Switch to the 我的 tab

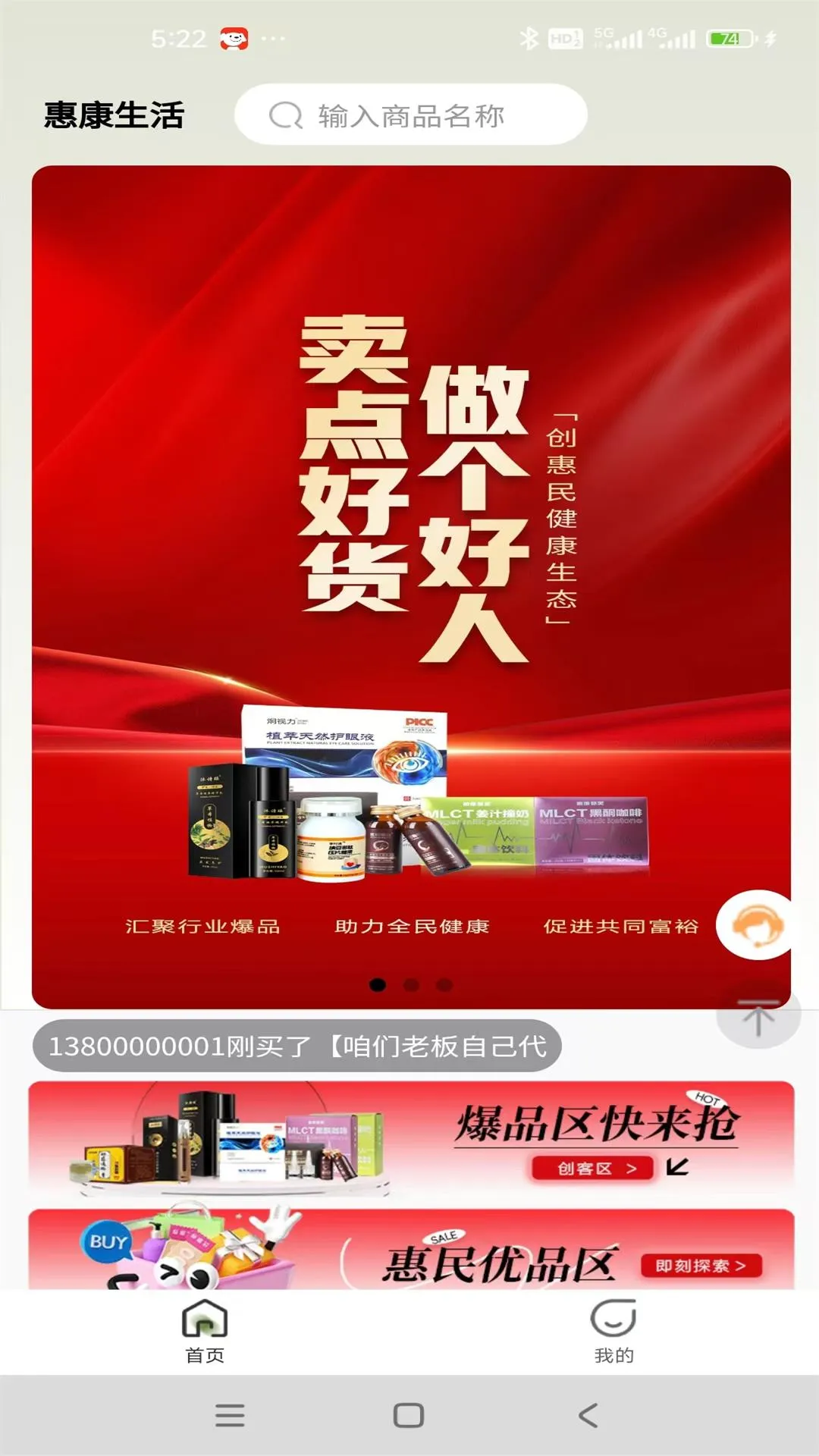613,1332
